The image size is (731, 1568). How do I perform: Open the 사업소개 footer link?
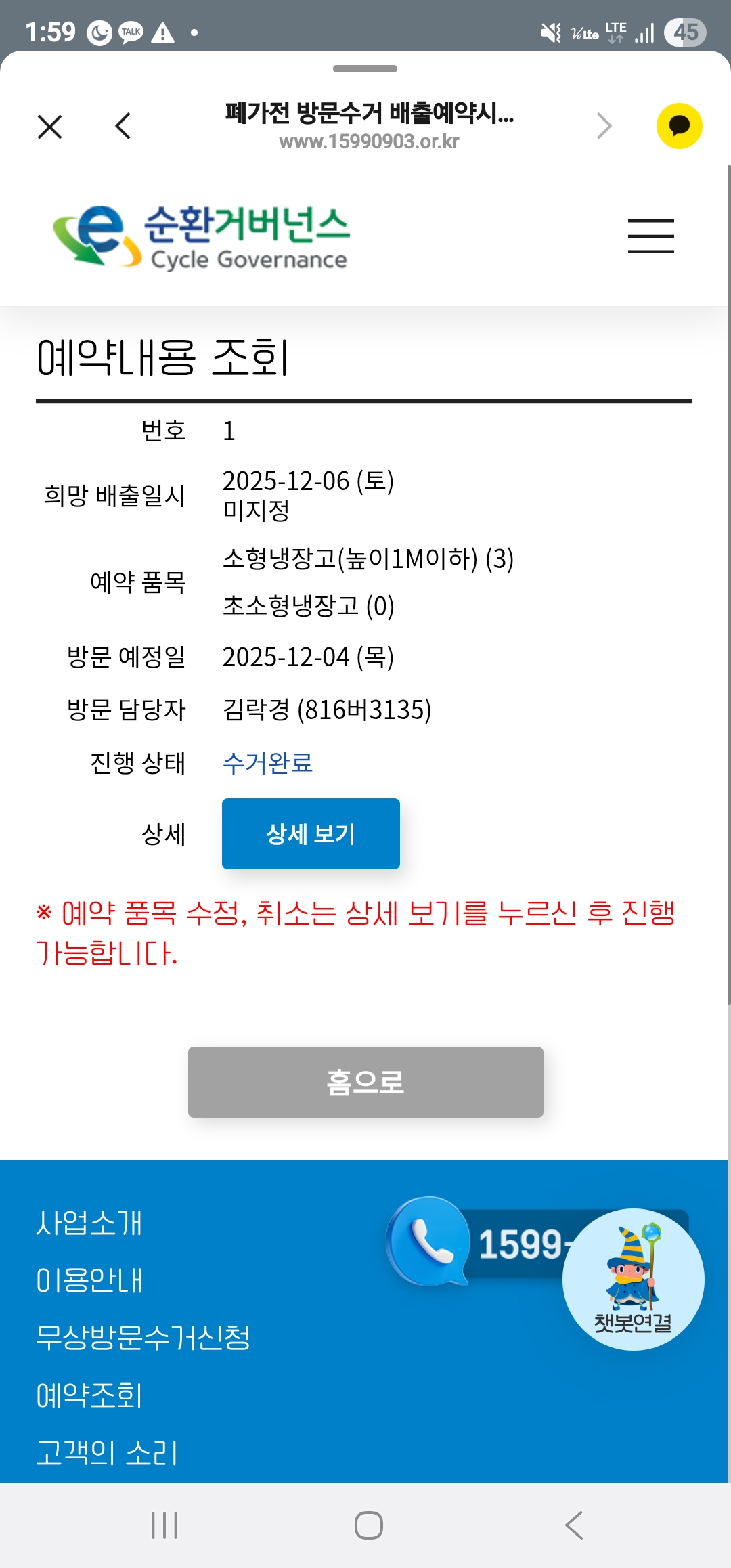(89, 1223)
